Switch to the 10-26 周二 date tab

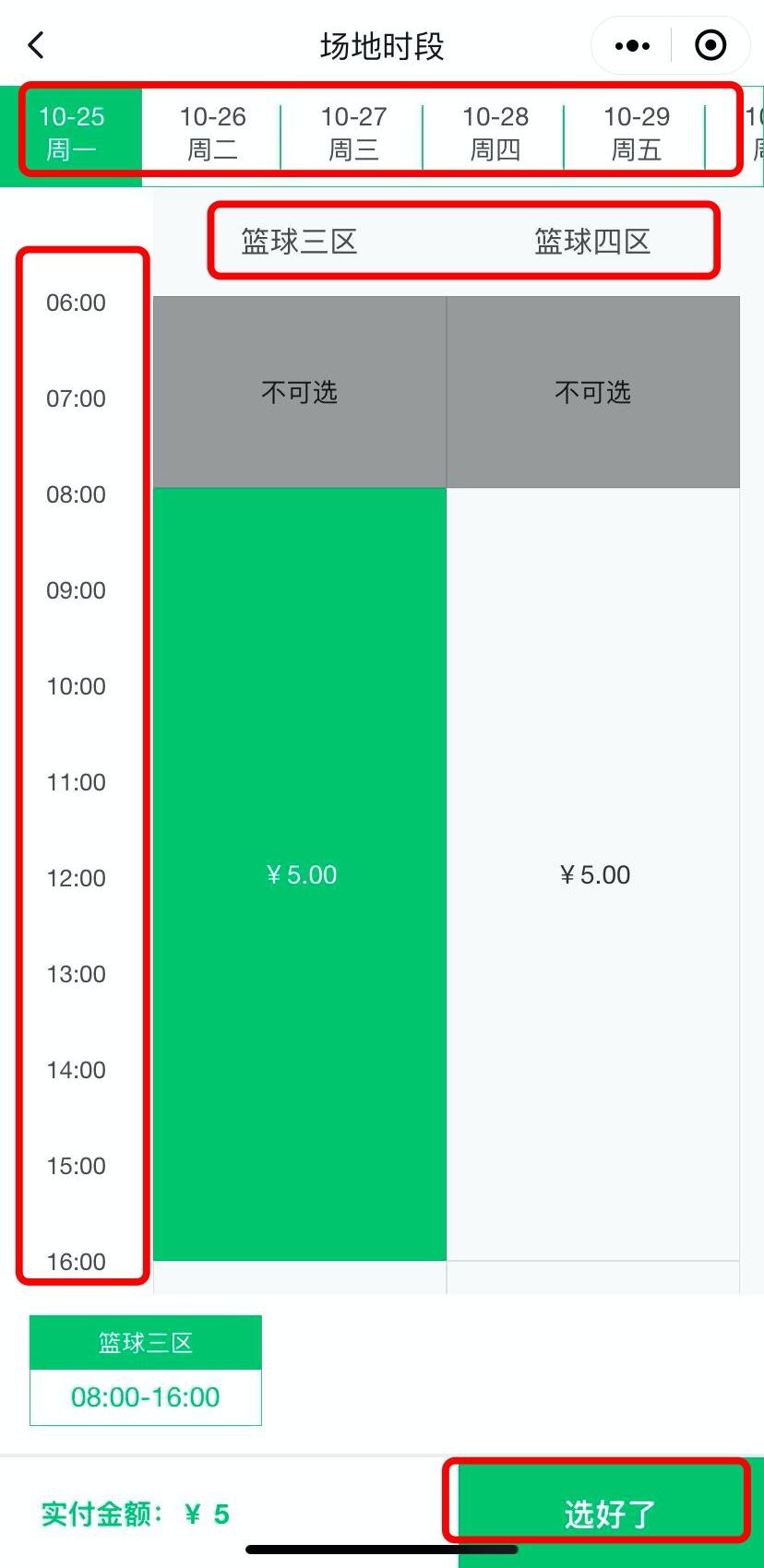[212, 133]
